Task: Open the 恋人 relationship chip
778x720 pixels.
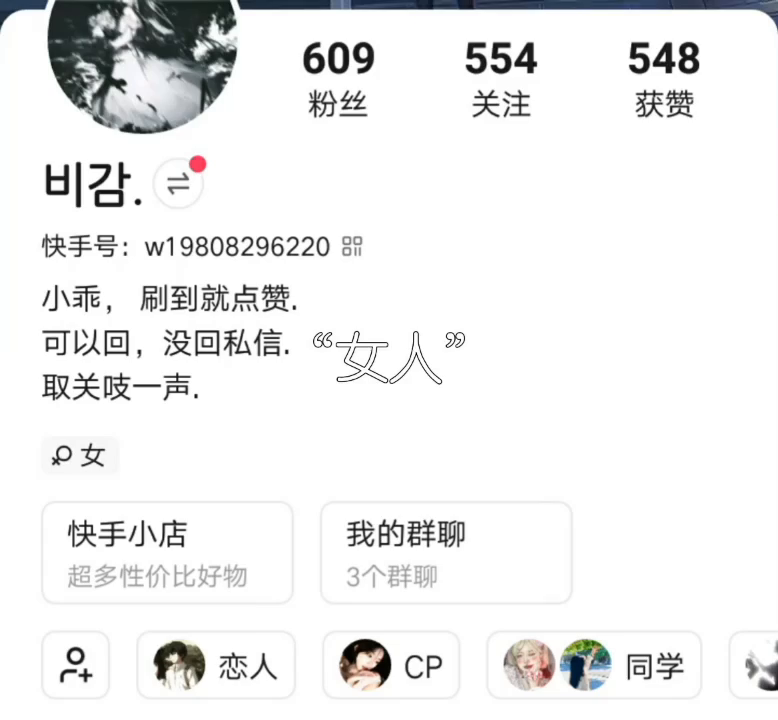Action: 215,665
